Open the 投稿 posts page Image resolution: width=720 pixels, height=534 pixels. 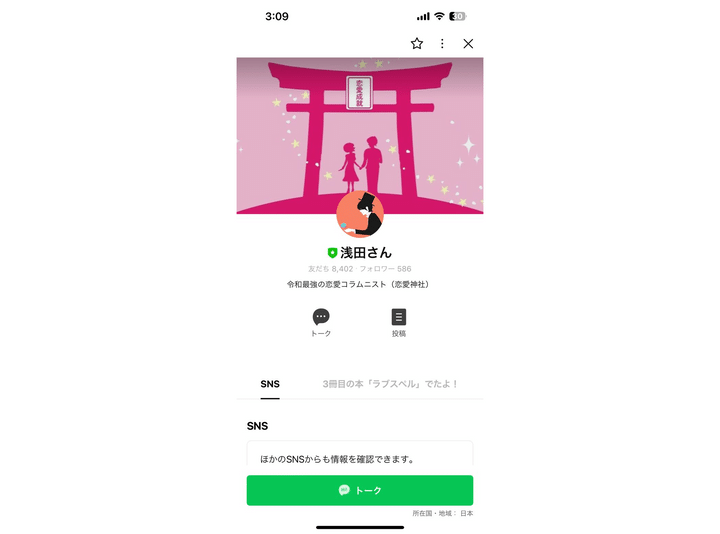pos(399,318)
